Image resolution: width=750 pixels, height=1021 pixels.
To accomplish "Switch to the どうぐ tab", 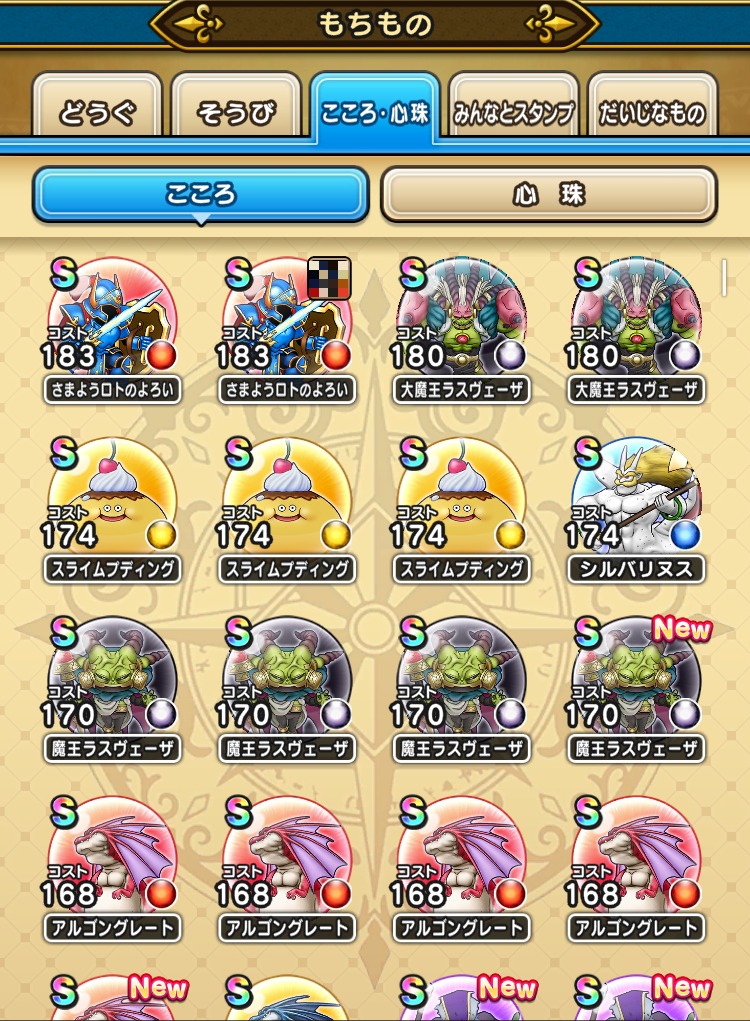I will [97, 111].
